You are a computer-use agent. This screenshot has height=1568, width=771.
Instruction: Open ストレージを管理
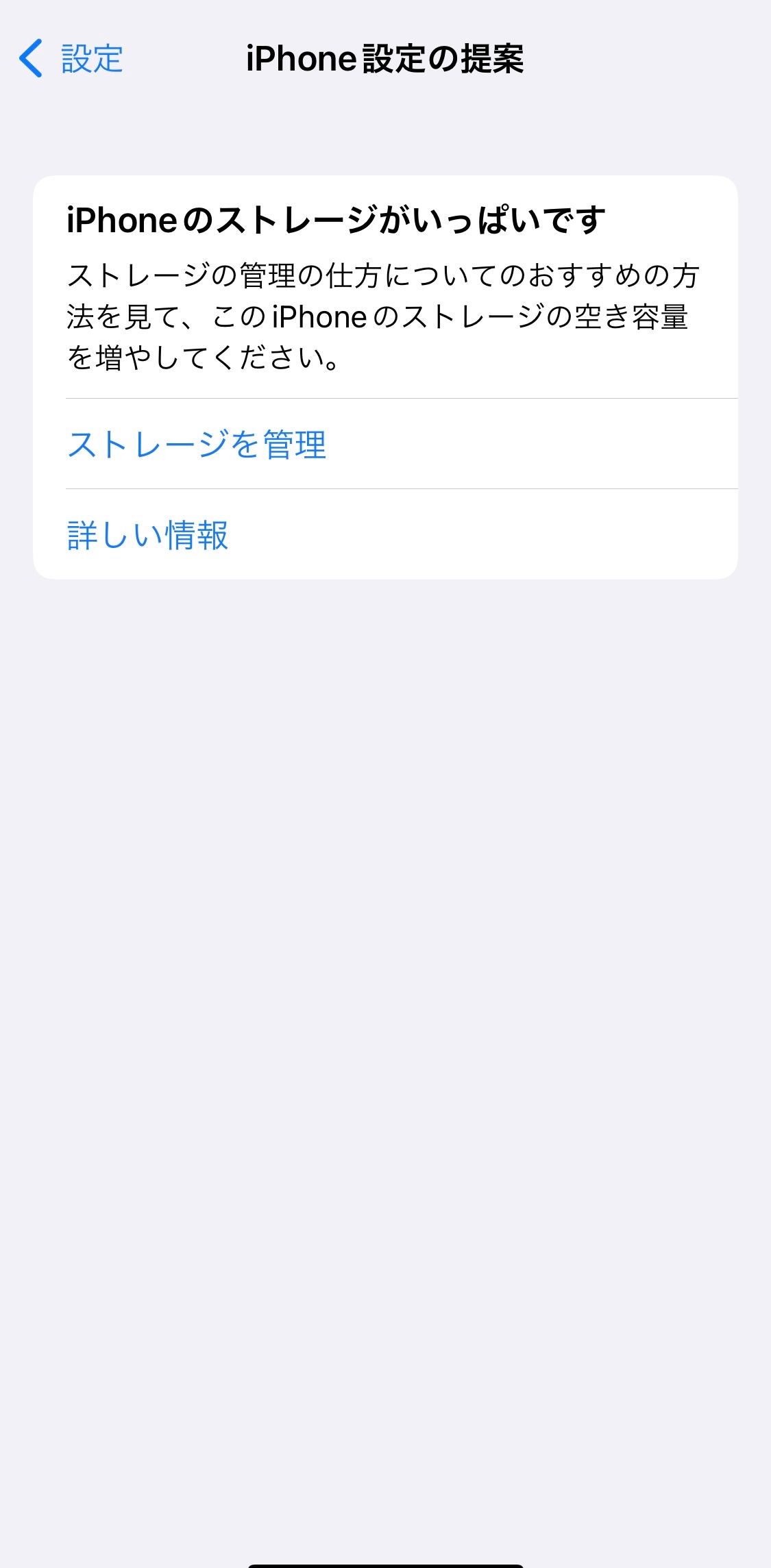pyautogui.click(x=197, y=445)
